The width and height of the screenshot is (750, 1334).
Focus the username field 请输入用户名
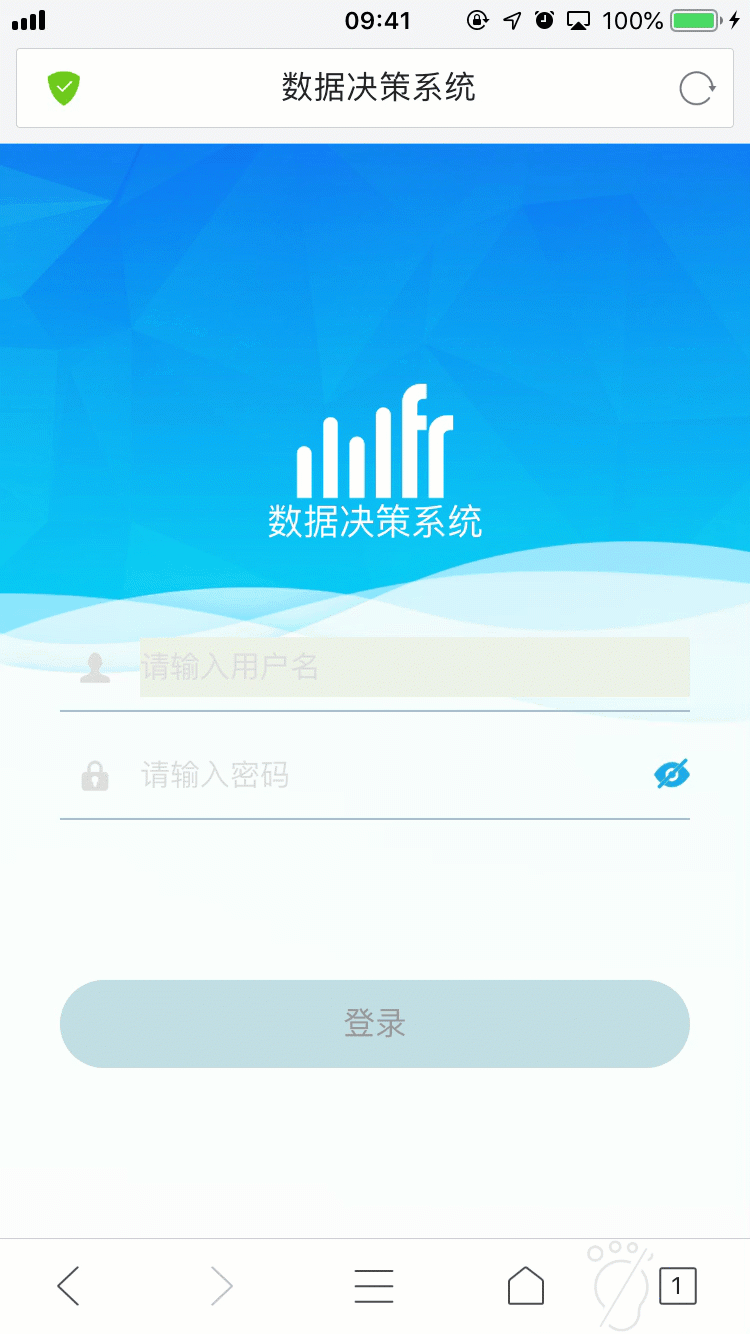[x=414, y=667]
